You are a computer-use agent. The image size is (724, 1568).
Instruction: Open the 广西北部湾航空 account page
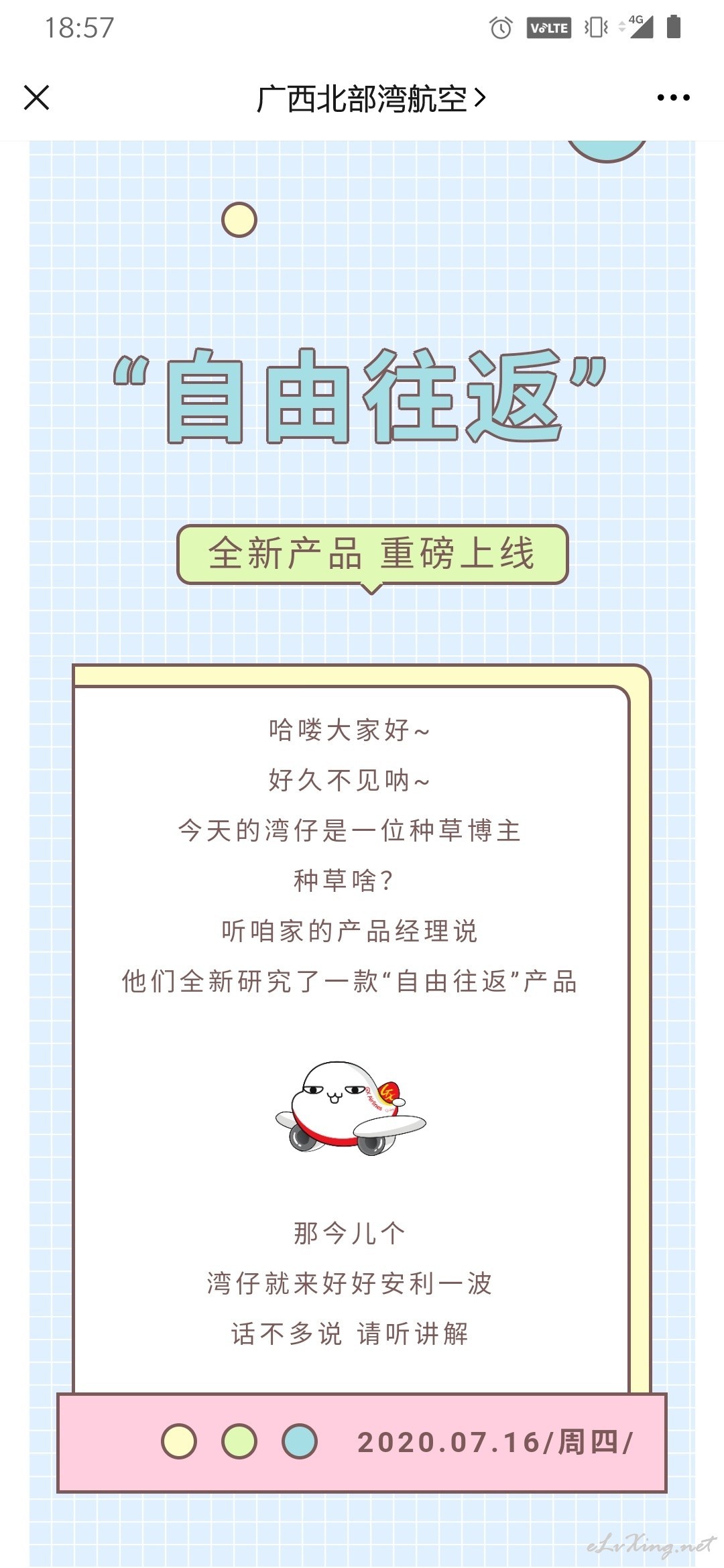371,99
